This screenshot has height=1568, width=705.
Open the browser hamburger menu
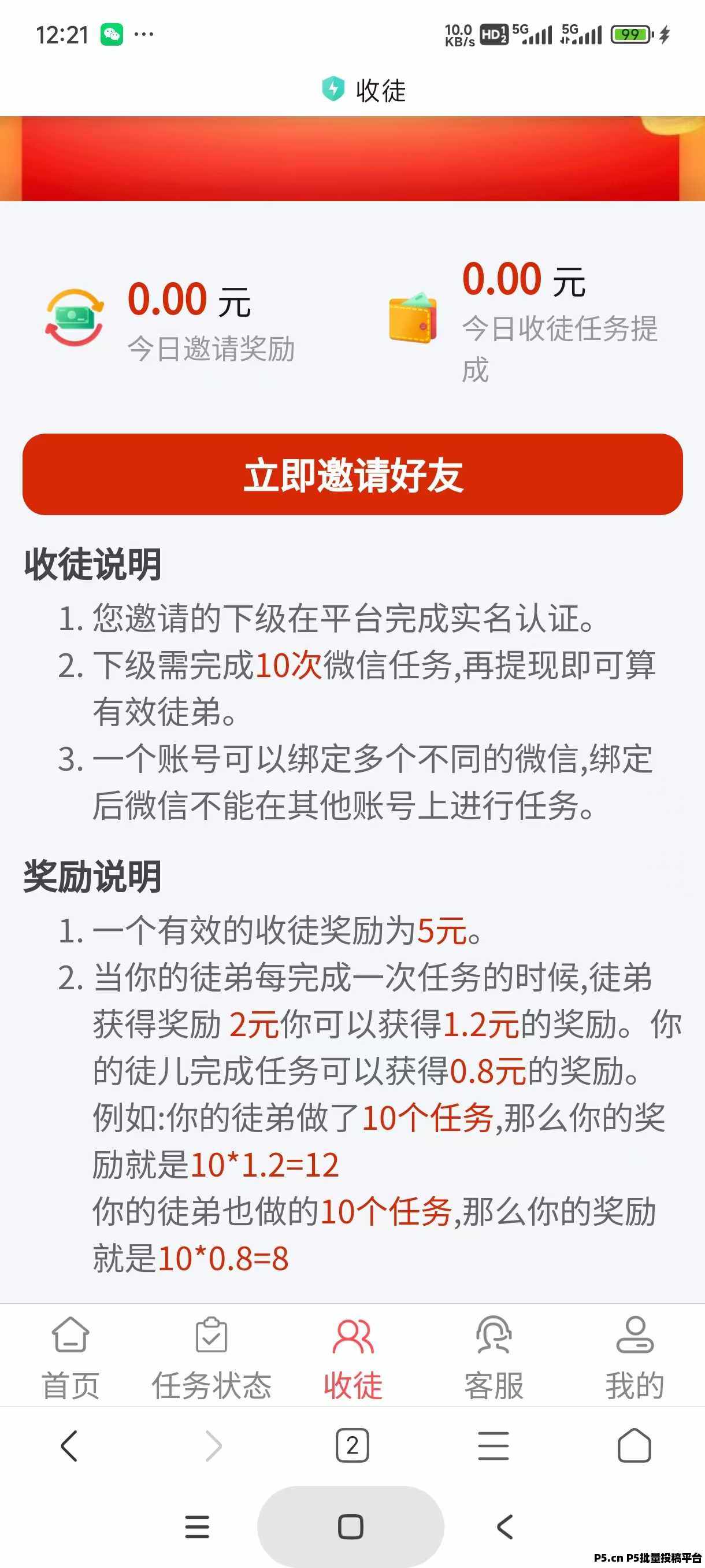click(493, 1445)
